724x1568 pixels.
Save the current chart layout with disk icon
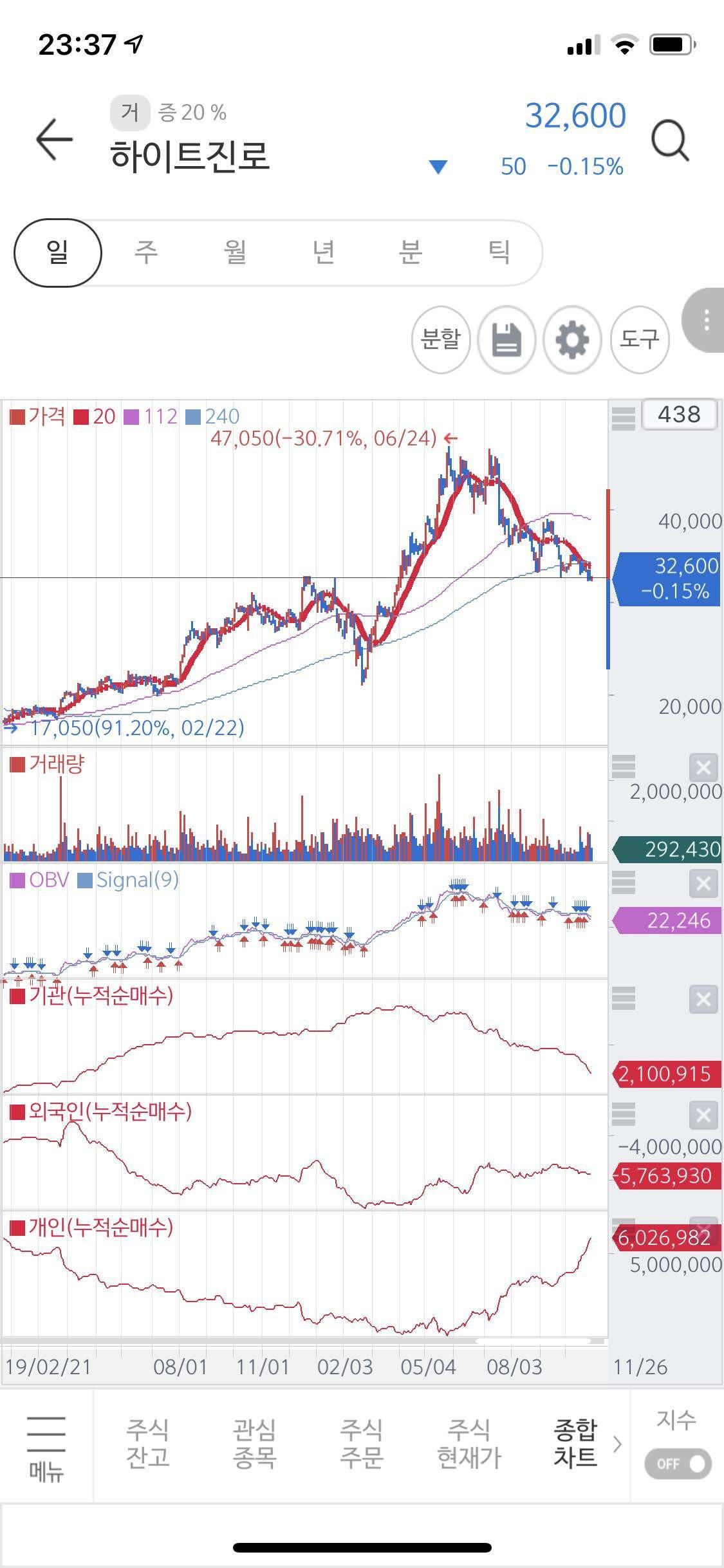click(x=506, y=340)
